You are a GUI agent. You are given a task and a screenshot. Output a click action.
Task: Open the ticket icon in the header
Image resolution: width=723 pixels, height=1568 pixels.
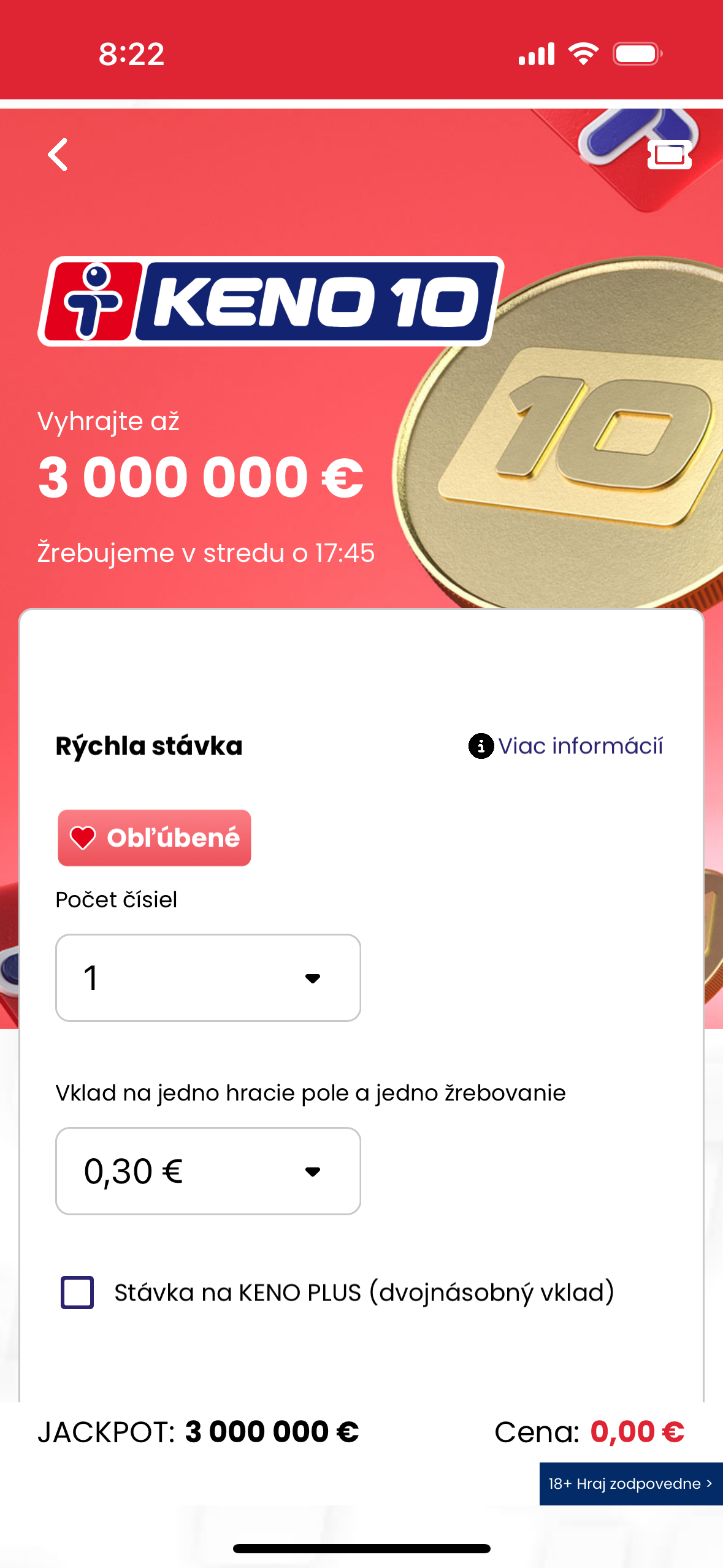(x=669, y=155)
